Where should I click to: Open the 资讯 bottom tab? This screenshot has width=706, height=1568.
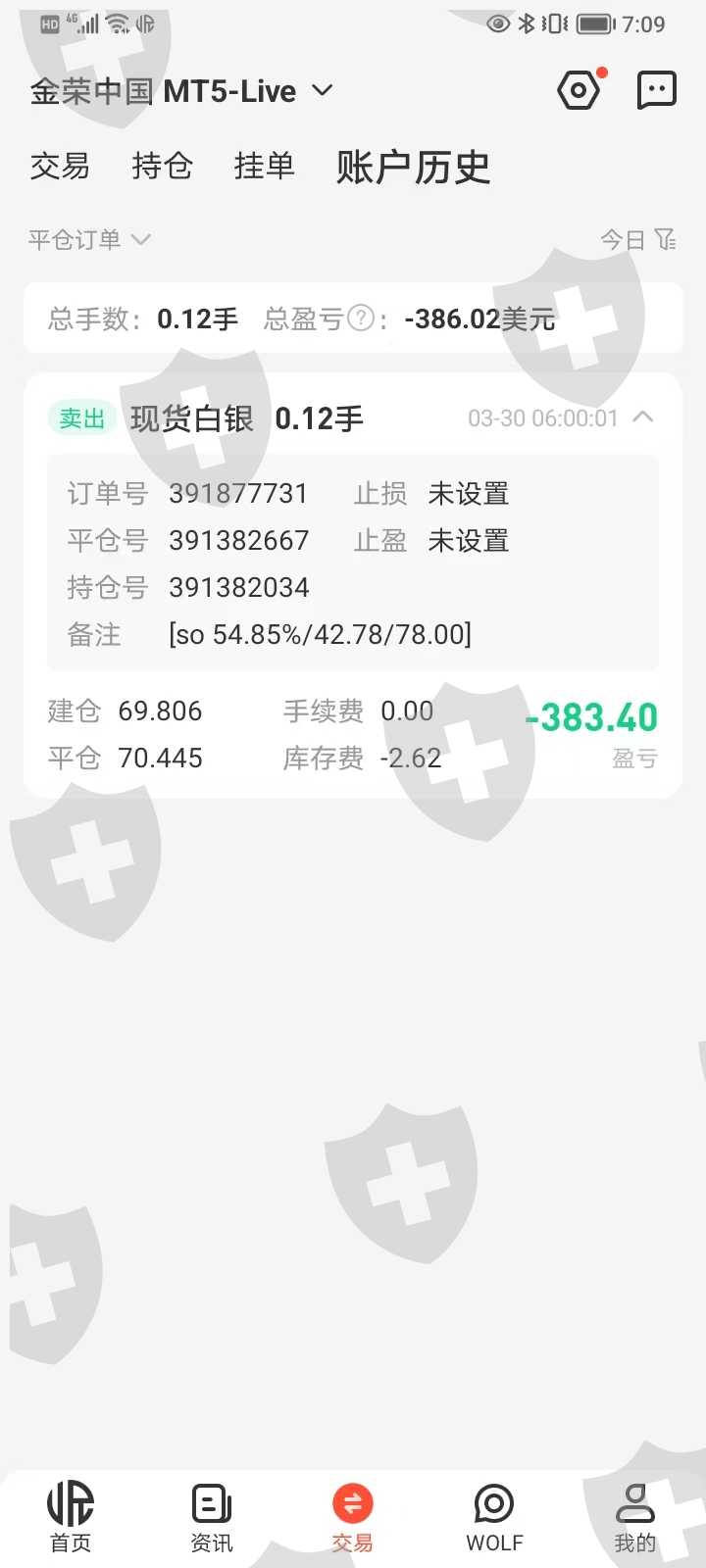(212, 1517)
